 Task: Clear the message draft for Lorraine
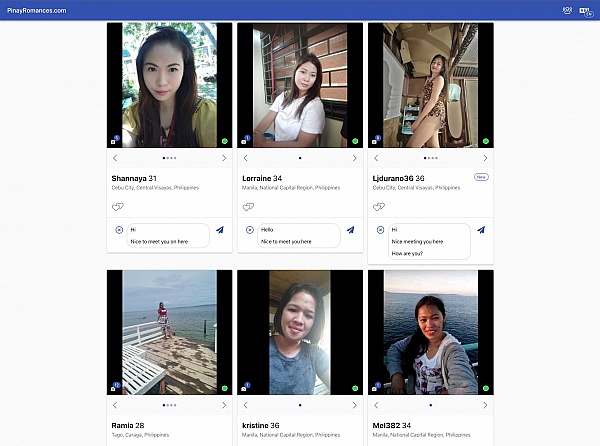[249, 230]
